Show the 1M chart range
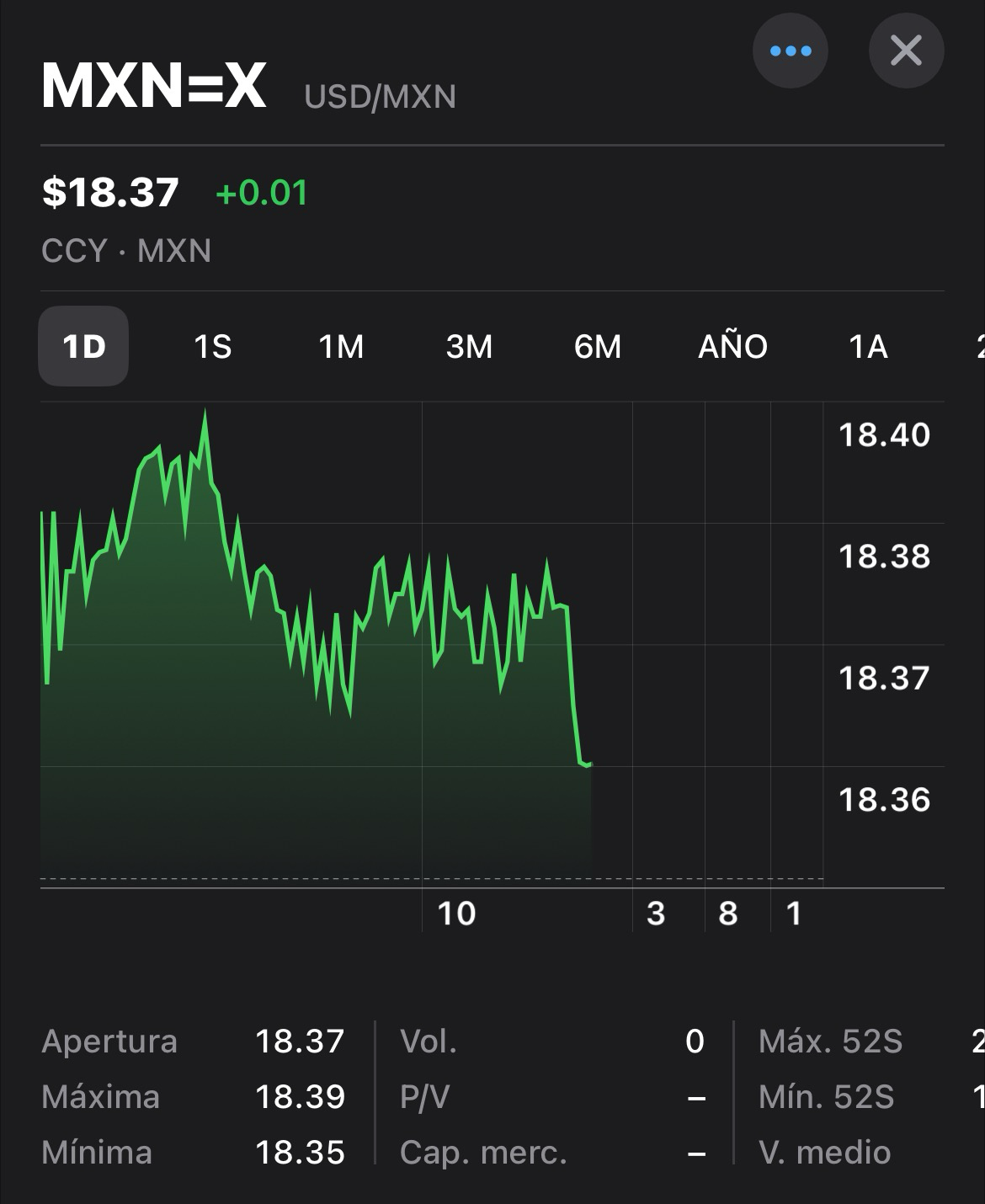This screenshot has height=1204, width=985. tap(341, 346)
